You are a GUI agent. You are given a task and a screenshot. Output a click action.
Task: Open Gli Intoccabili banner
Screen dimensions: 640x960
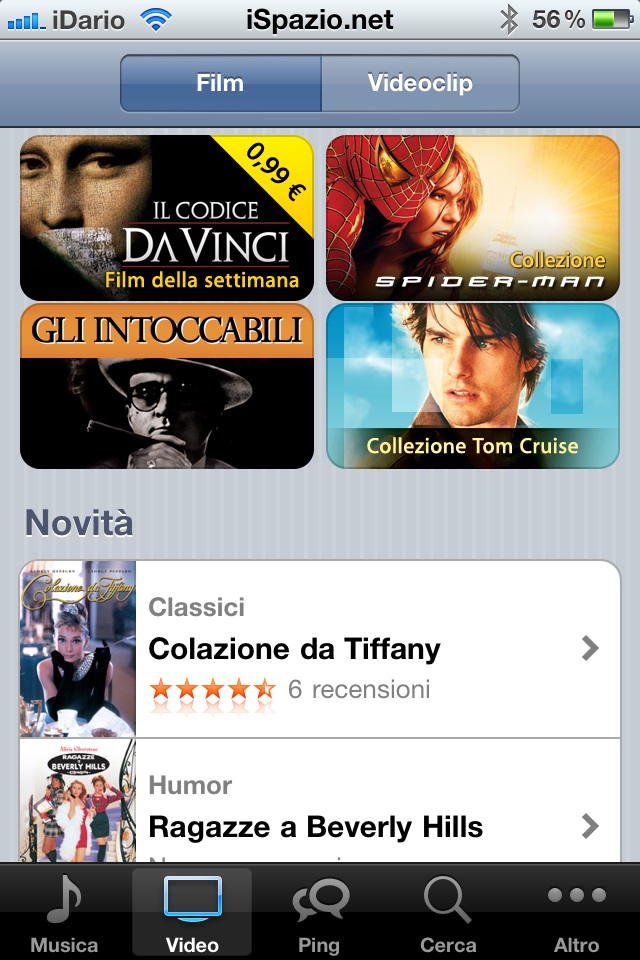(x=167, y=386)
